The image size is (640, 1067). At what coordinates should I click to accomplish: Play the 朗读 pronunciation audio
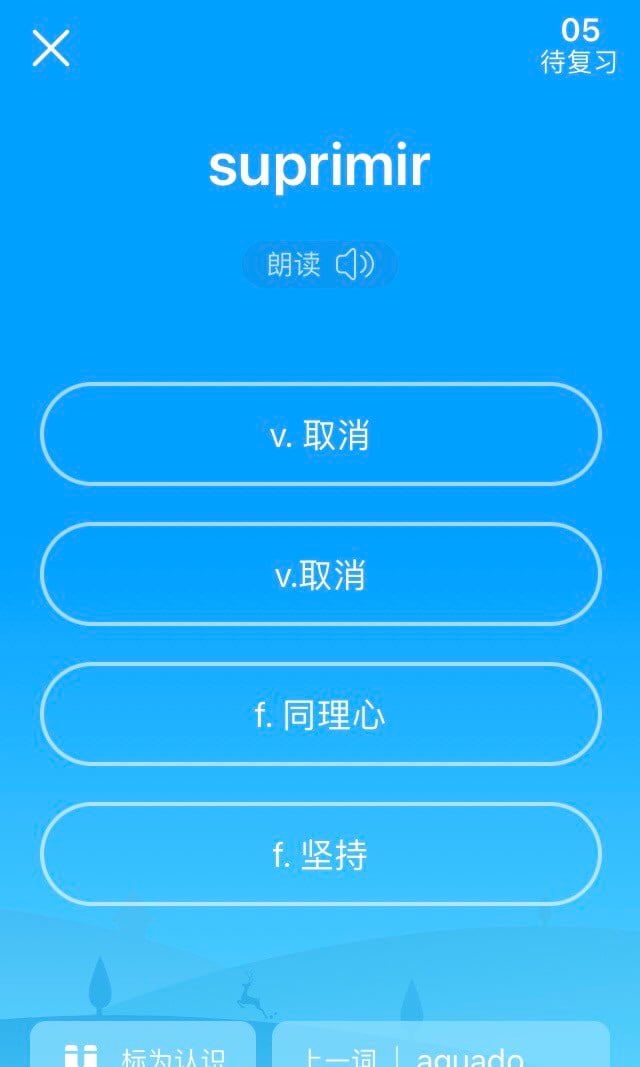pyautogui.click(x=320, y=264)
